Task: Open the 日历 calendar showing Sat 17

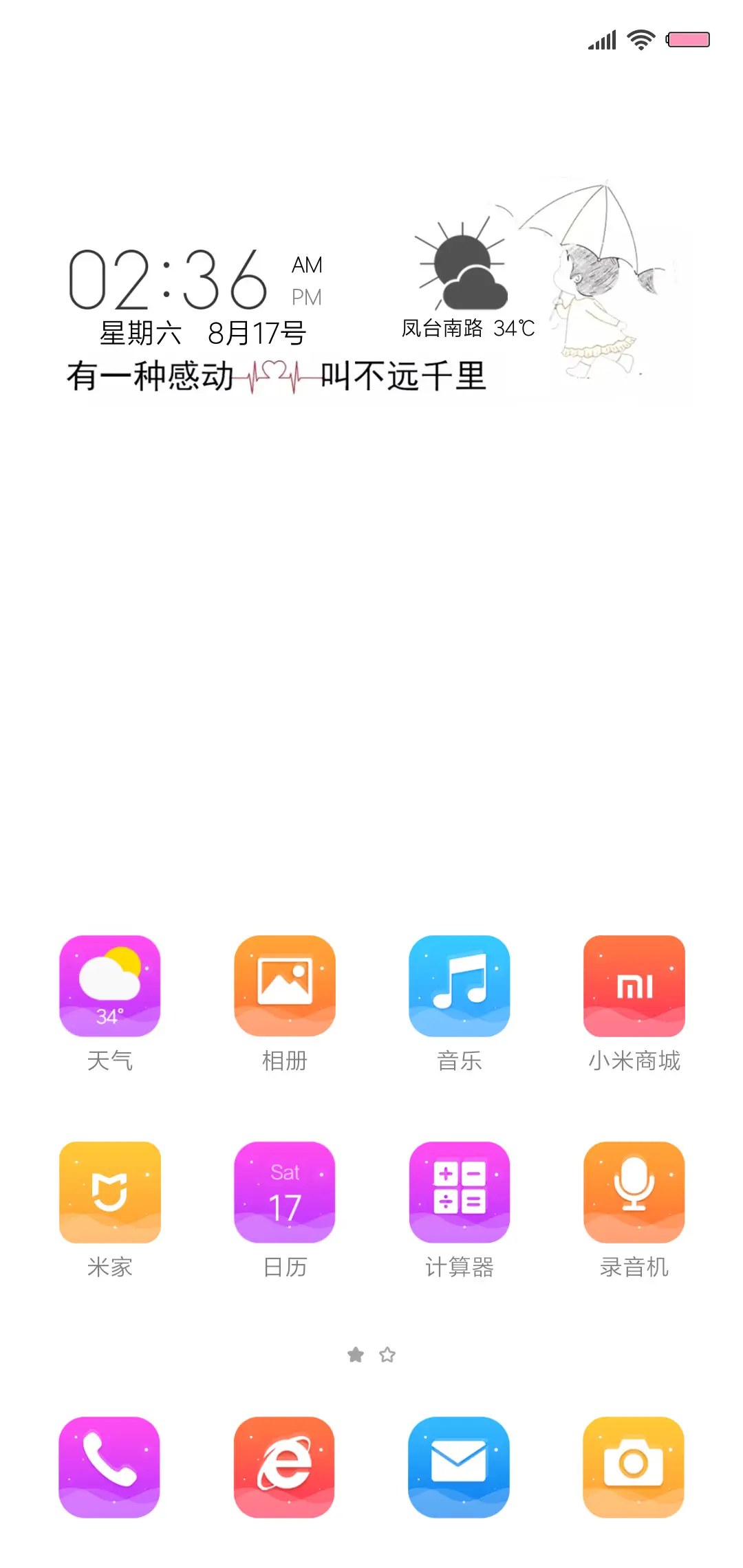Action: coord(285,1193)
